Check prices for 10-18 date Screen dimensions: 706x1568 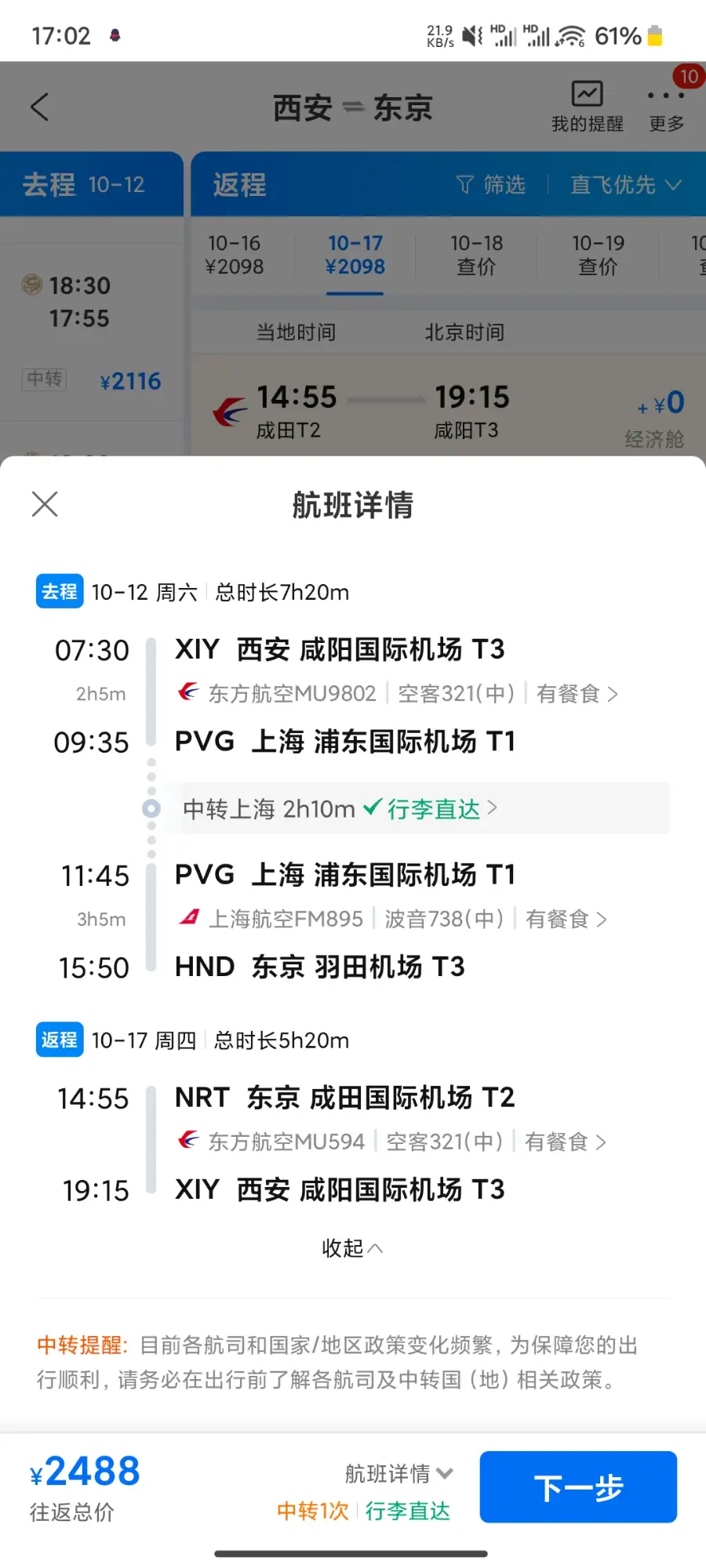tap(475, 255)
